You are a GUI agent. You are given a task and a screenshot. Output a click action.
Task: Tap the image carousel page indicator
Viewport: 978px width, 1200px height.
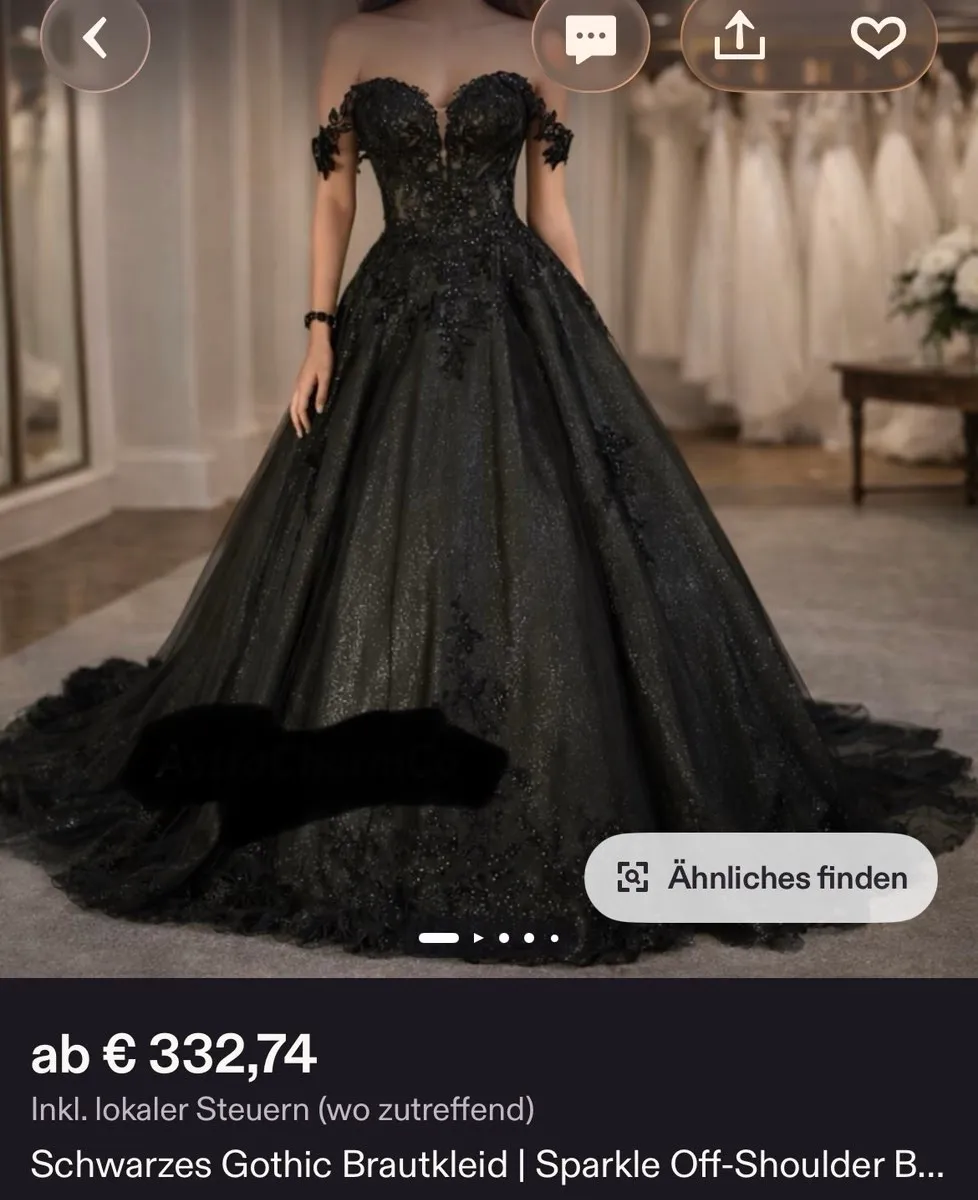(488, 938)
